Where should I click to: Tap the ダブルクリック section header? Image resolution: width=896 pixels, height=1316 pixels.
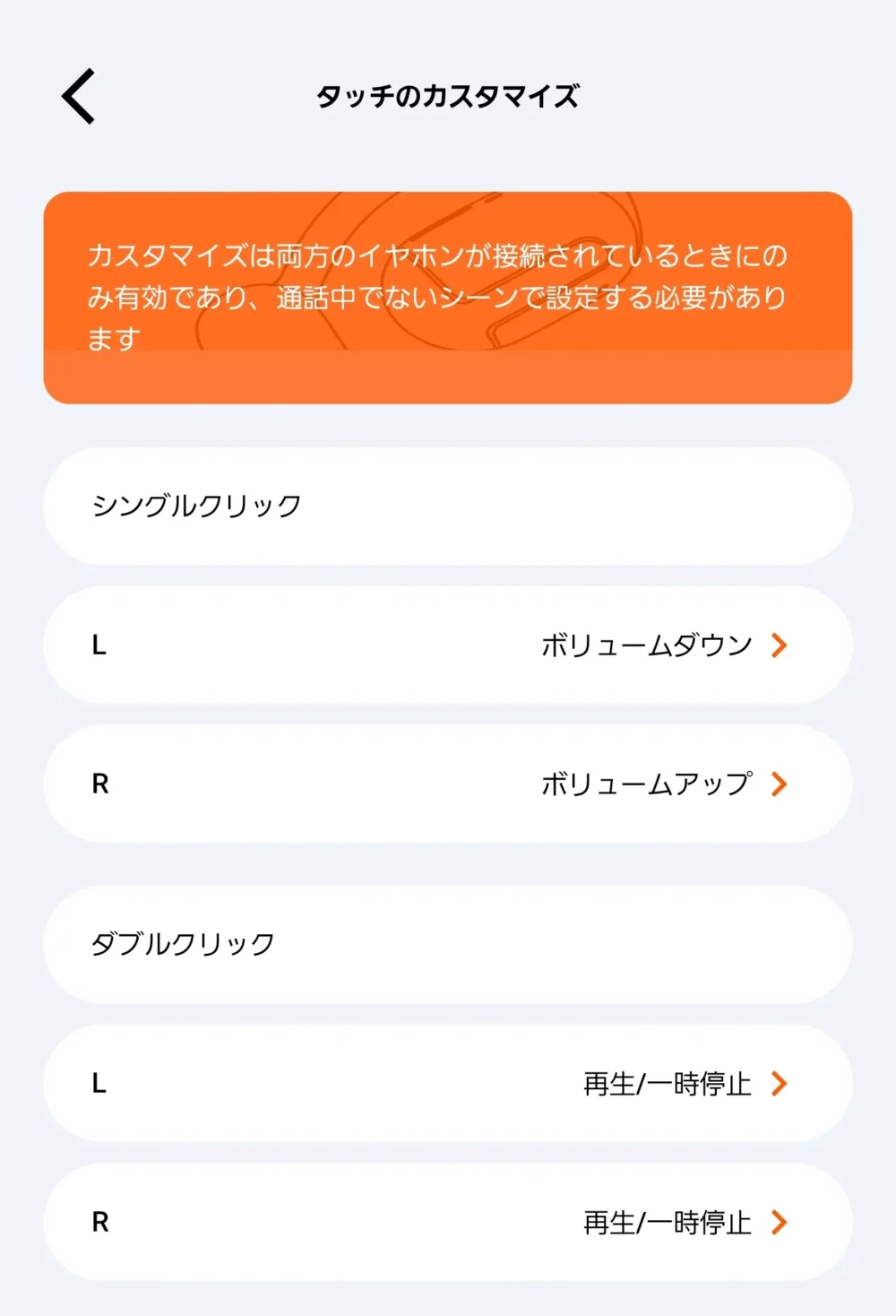pyautogui.click(x=185, y=943)
